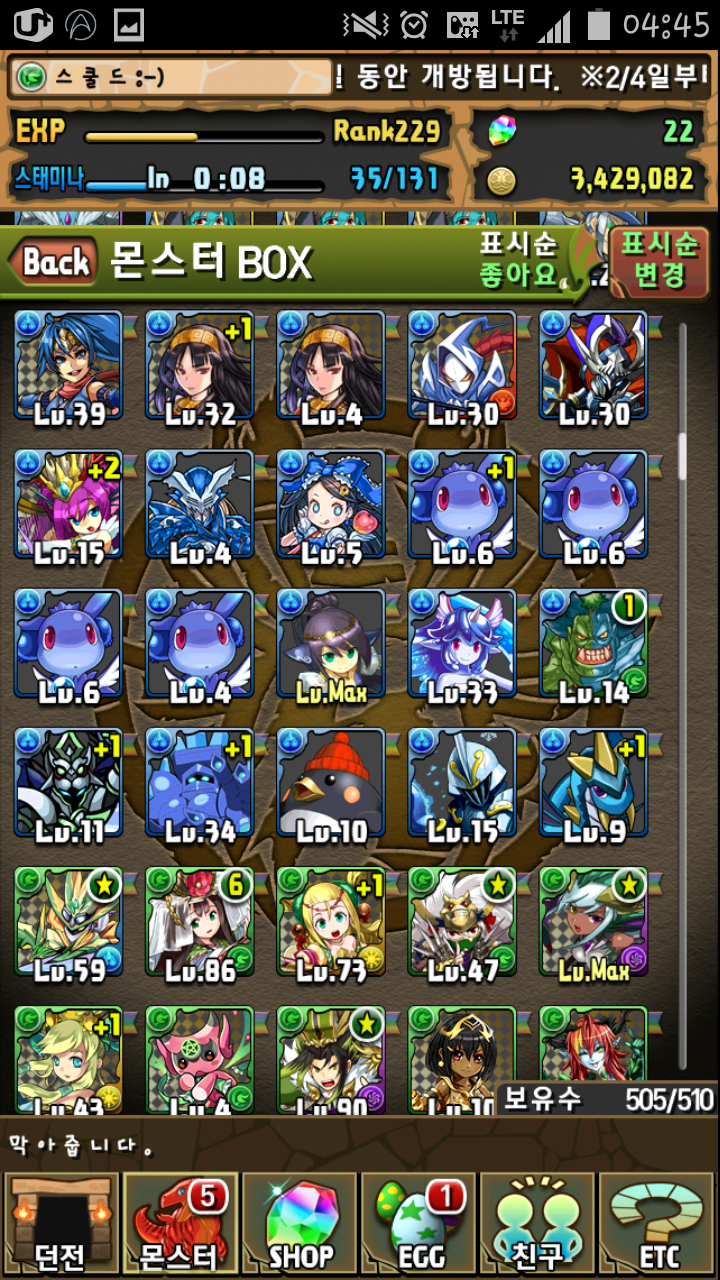Select the Lv.39 blue-haired monster

68,365
